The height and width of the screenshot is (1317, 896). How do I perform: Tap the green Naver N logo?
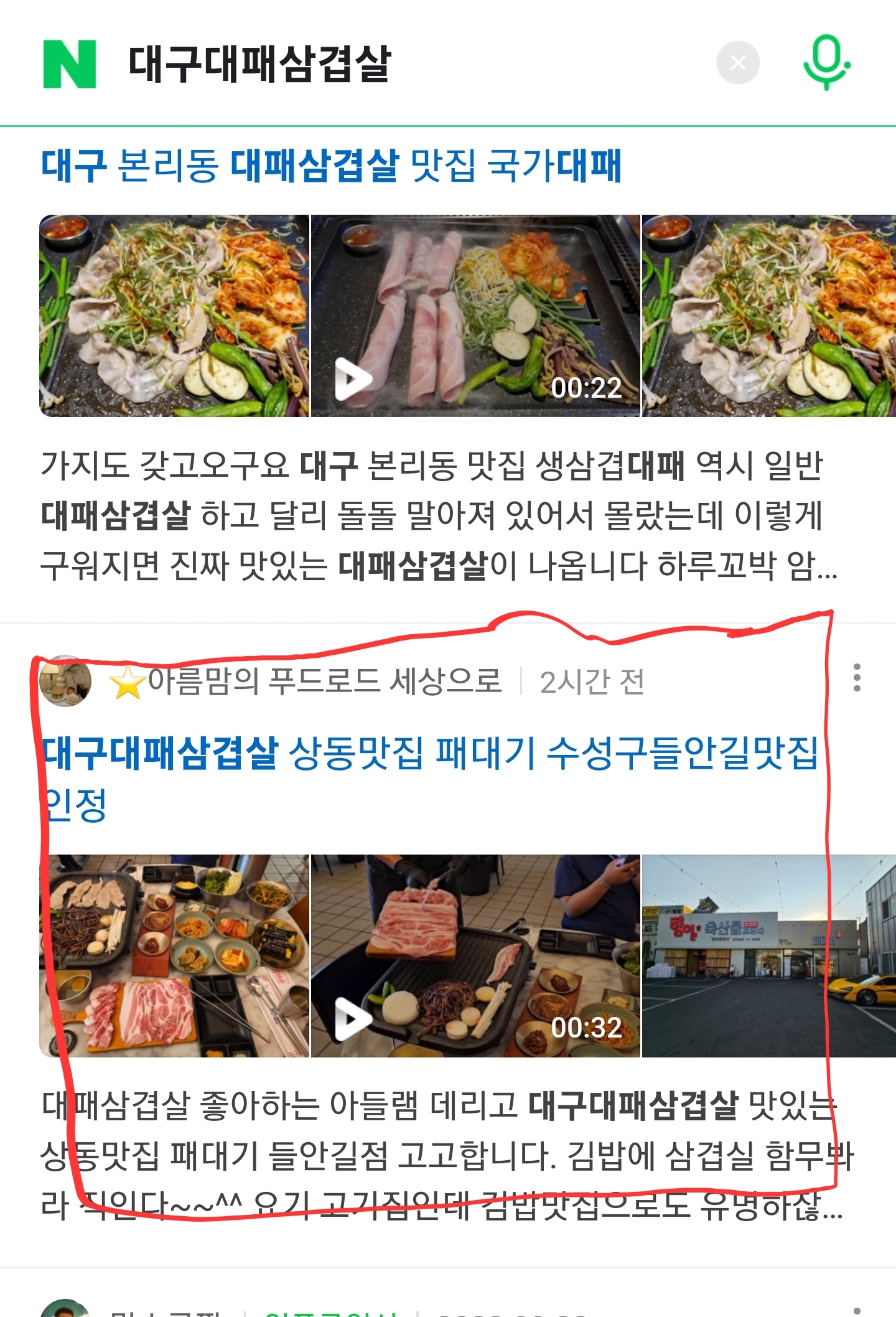coord(70,64)
